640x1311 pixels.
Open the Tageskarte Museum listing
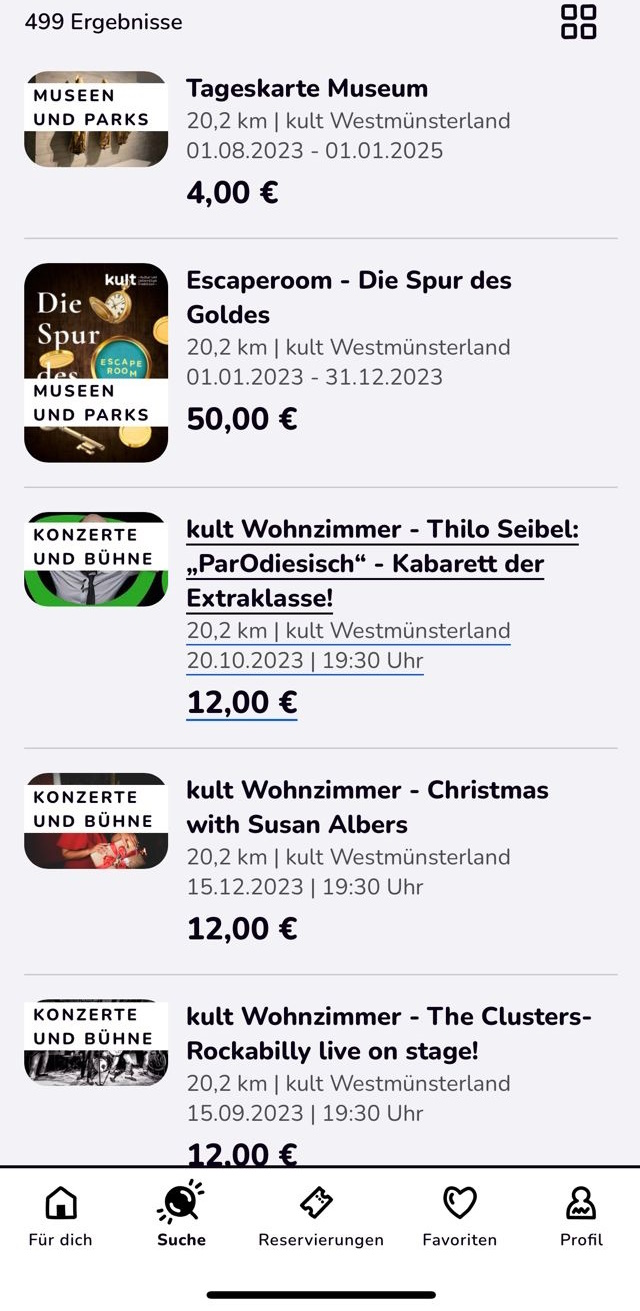coord(320,140)
